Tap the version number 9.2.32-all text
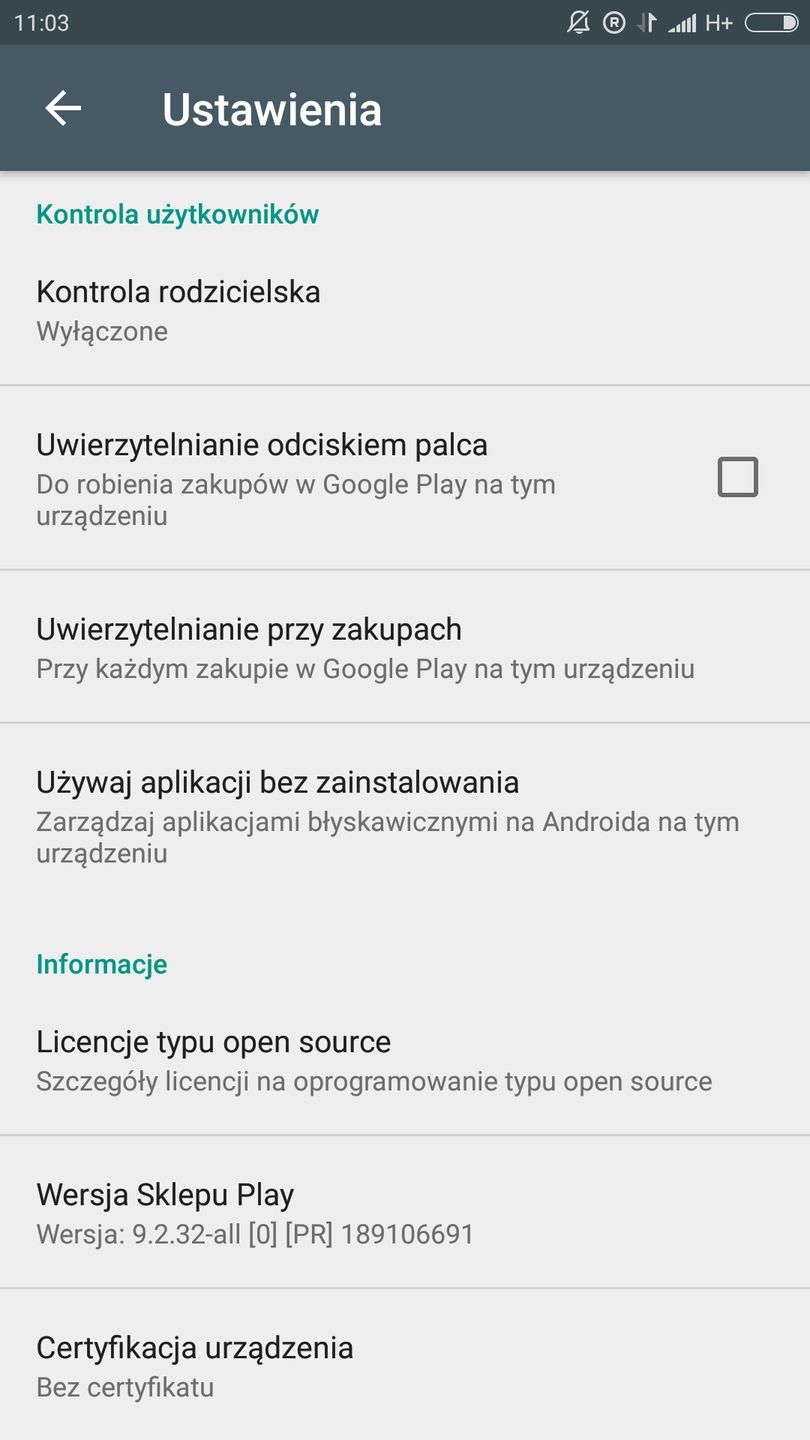Screen dimensions: 810x1440 (255, 1234)
